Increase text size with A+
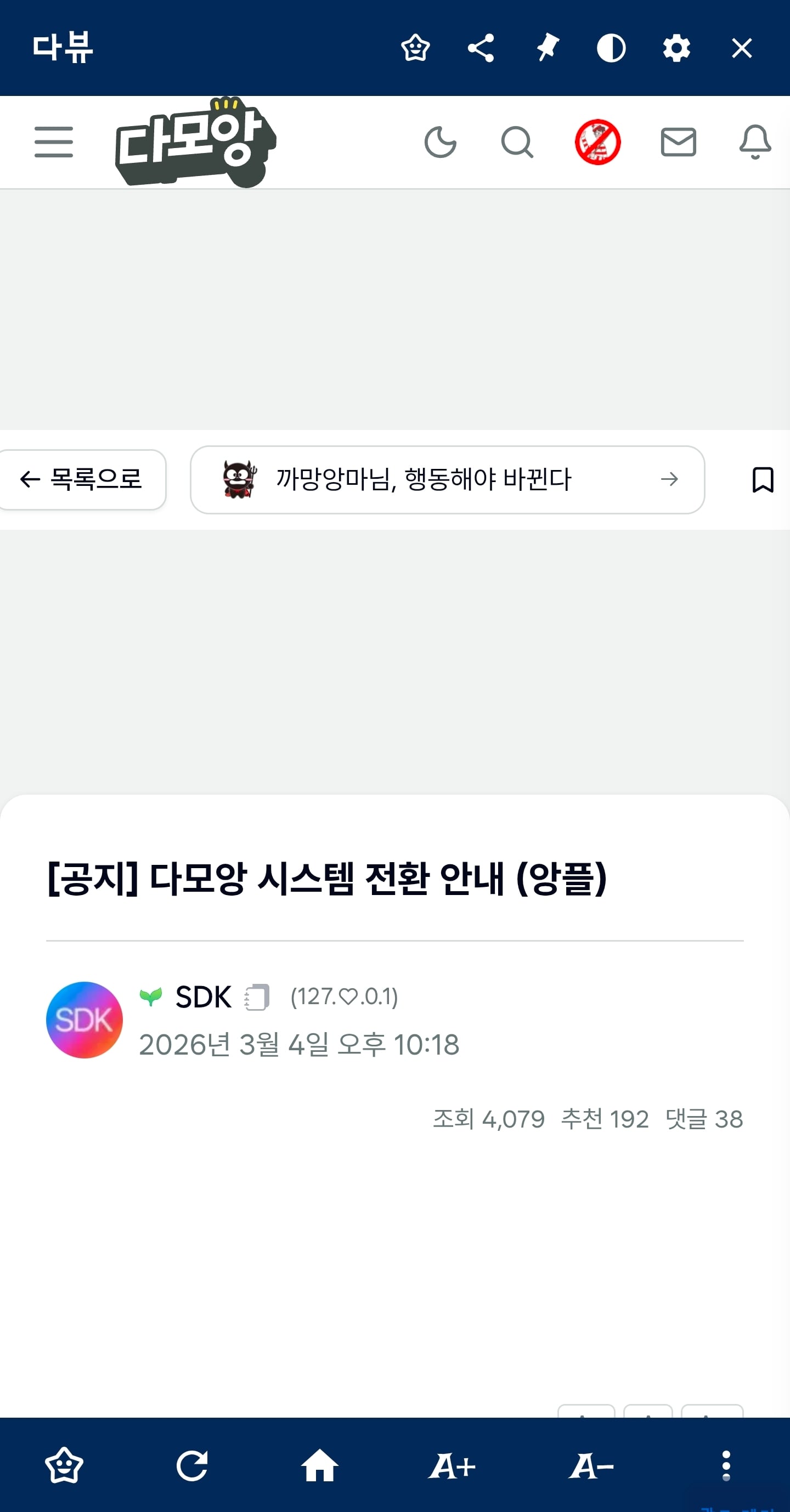Viewport: 790px width, 1512px height. pyautogui.click(x=452, y=1465)
